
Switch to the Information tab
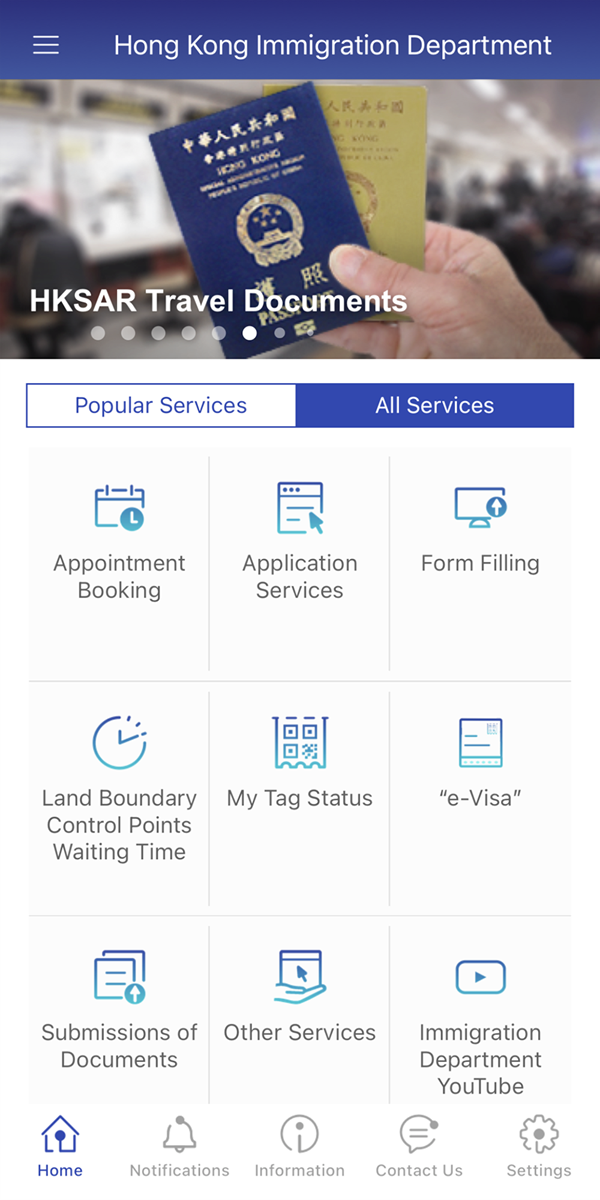click(300, 1147)
